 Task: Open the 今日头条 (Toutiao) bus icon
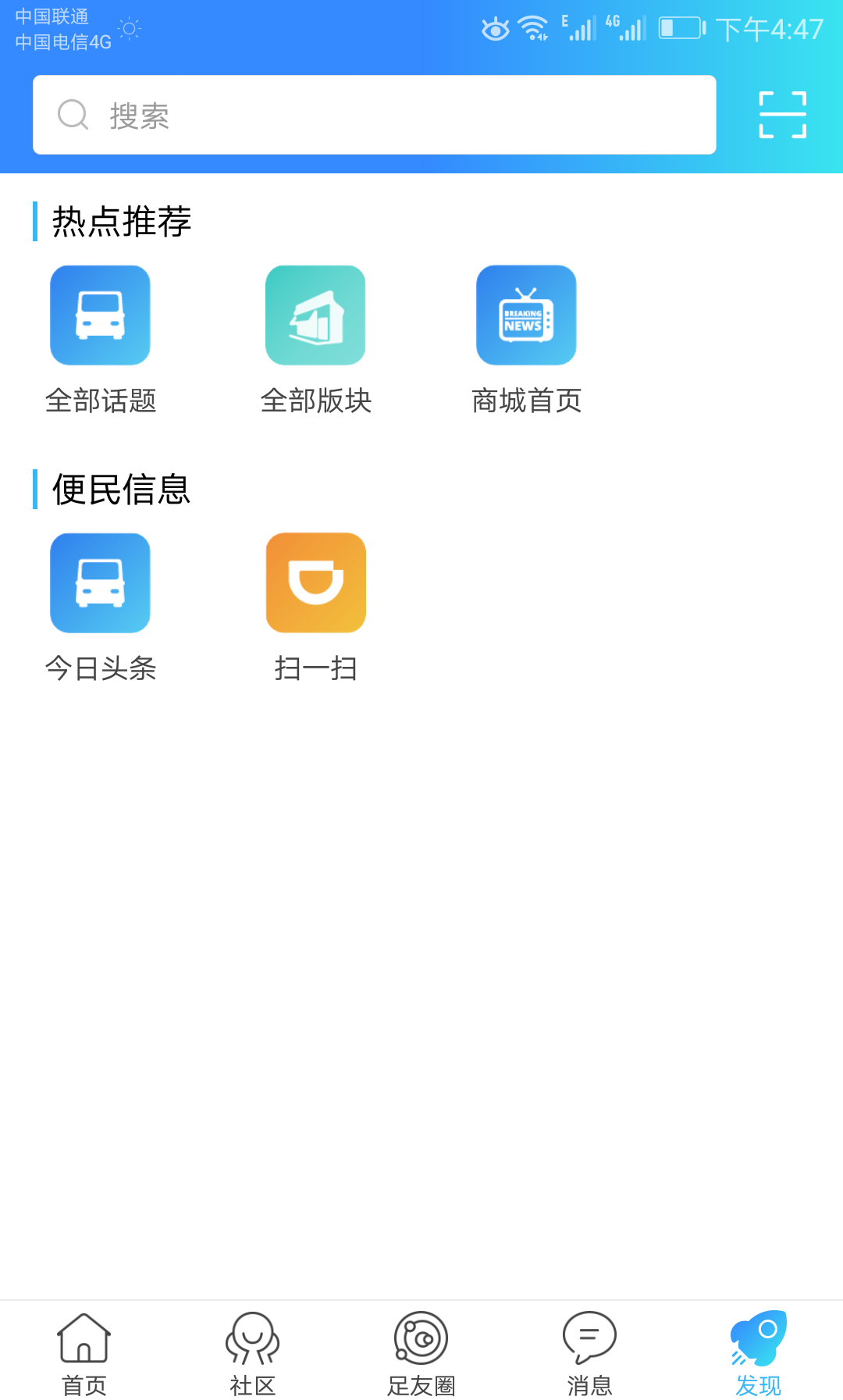[x=100, y=582]
